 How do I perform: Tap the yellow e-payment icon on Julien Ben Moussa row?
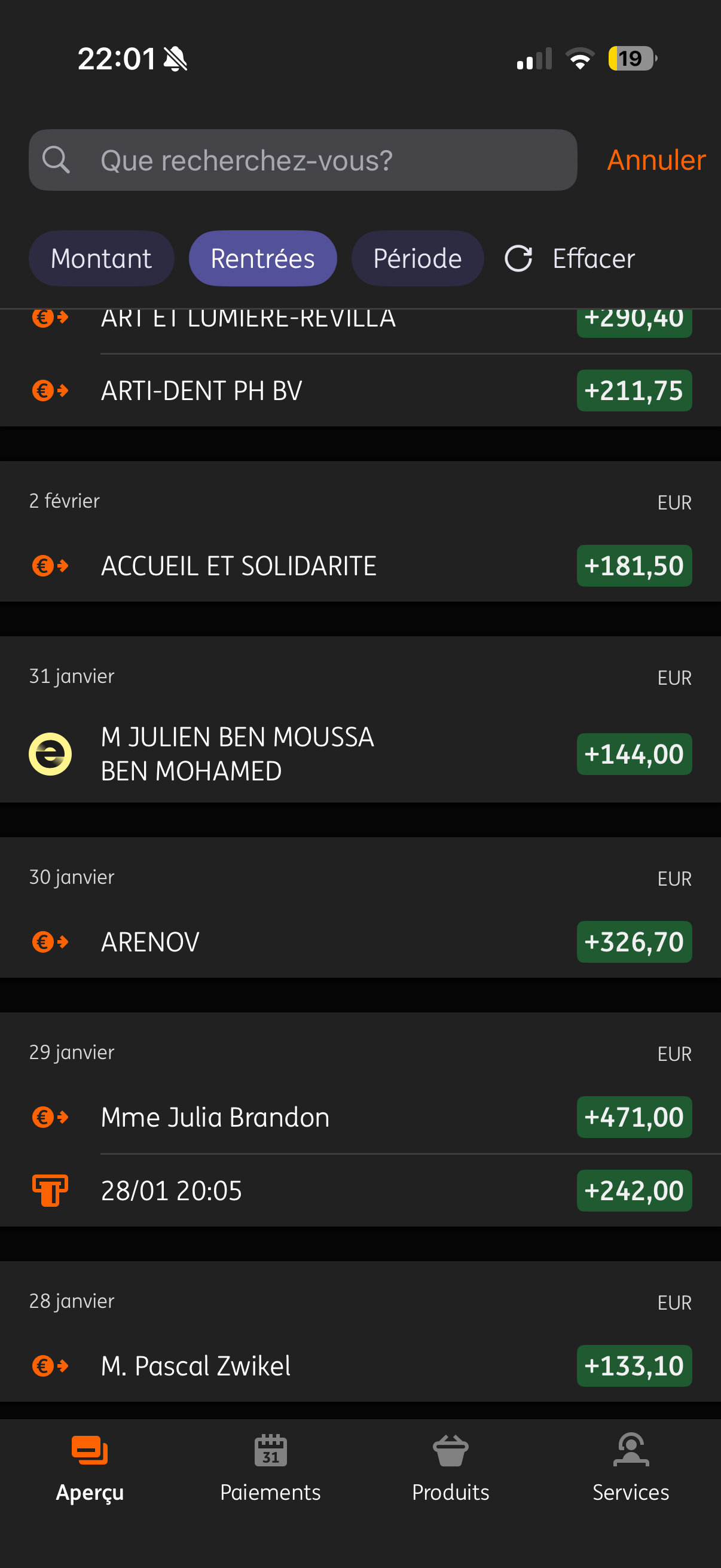51,754
